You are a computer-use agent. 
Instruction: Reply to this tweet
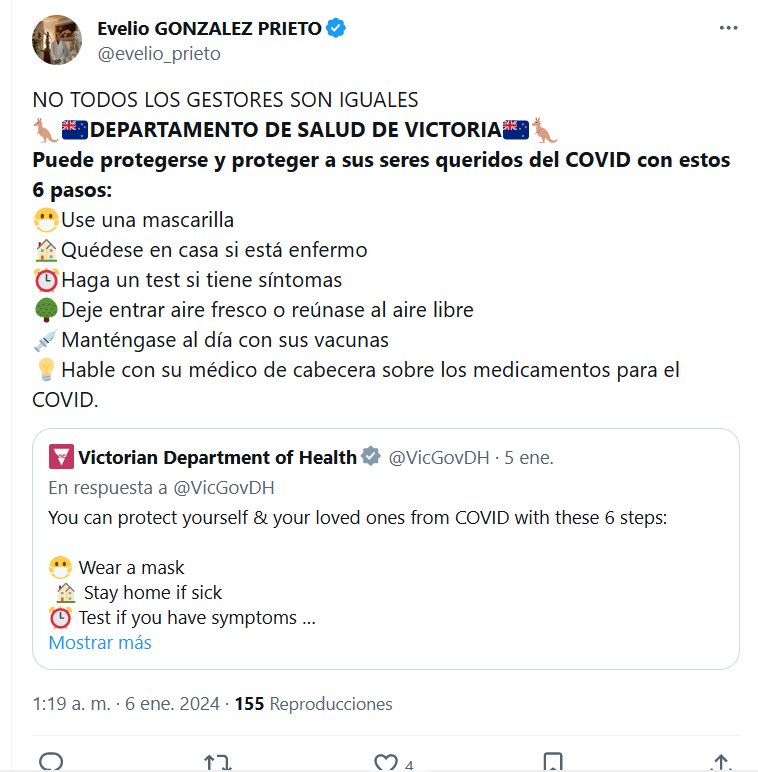click(51, 763)
